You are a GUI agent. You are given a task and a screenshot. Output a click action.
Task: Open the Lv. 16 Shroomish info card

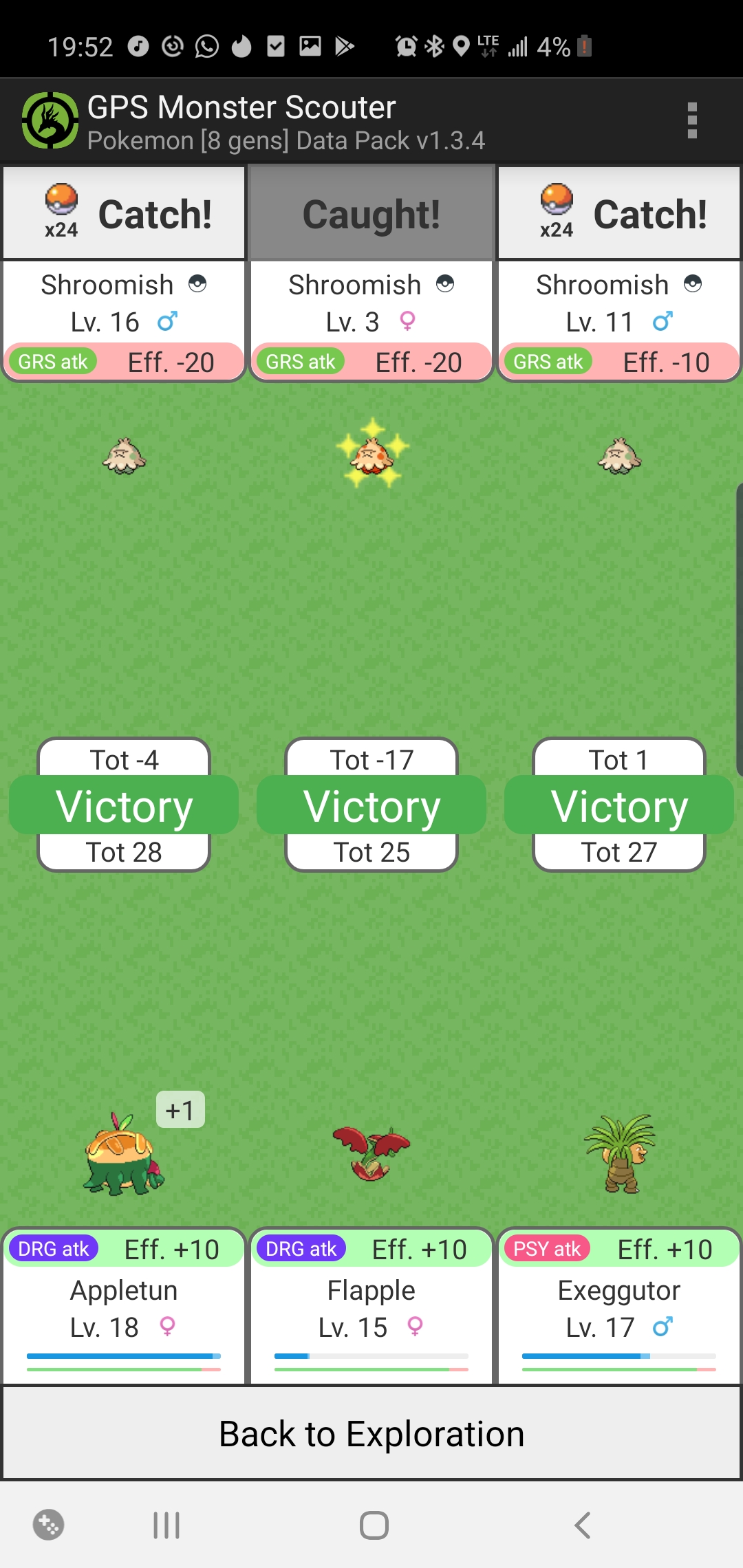pyautogui.click(x=124, y=320)
